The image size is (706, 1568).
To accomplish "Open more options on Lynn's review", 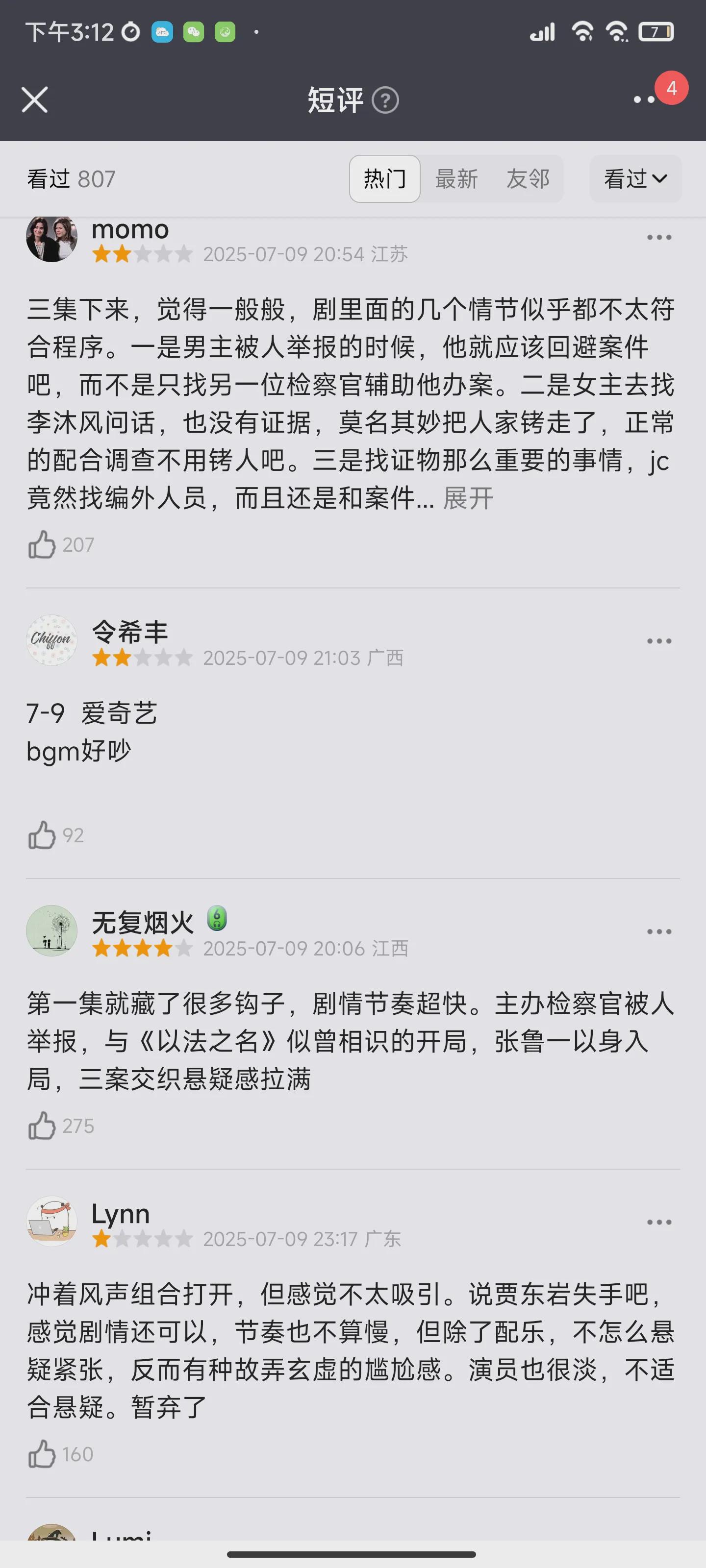I will click(658, 1222).
